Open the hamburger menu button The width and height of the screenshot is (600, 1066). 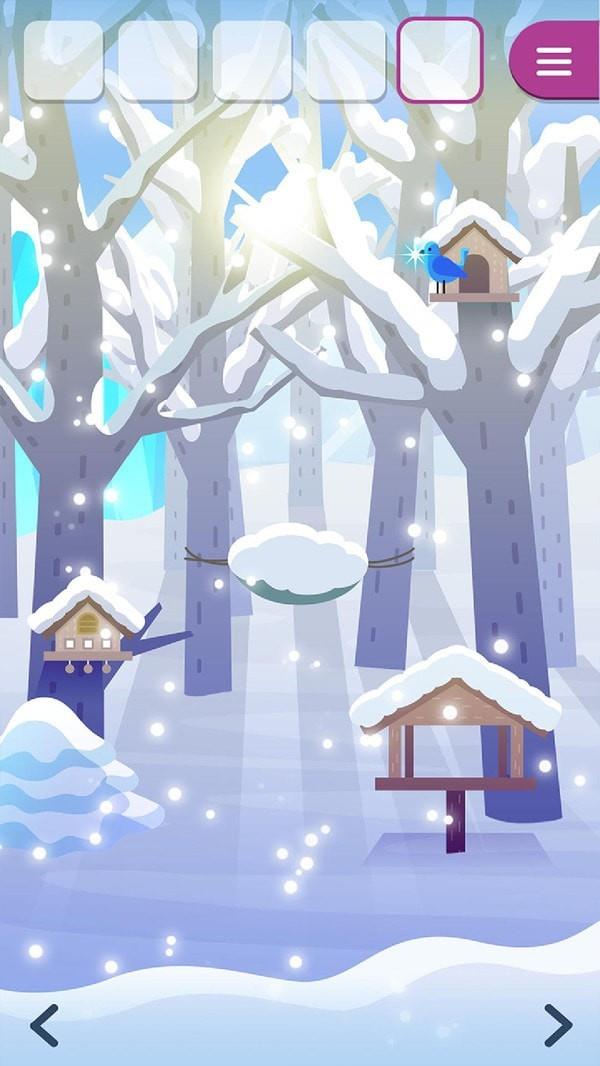tap(553, 61)
